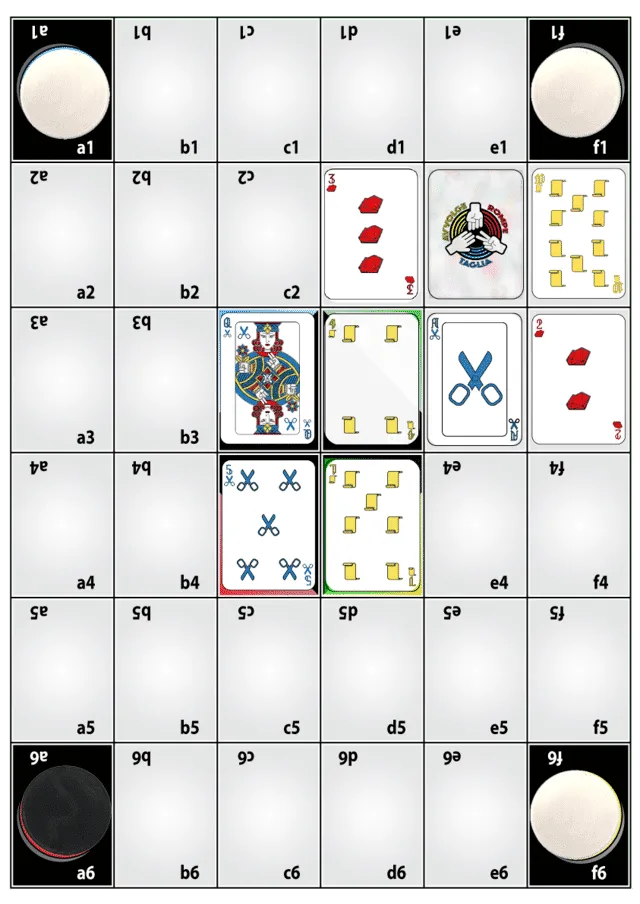
Task: Flip the face-down Avvolge Rompe Taglia card
Action: [x=476, y=234]
